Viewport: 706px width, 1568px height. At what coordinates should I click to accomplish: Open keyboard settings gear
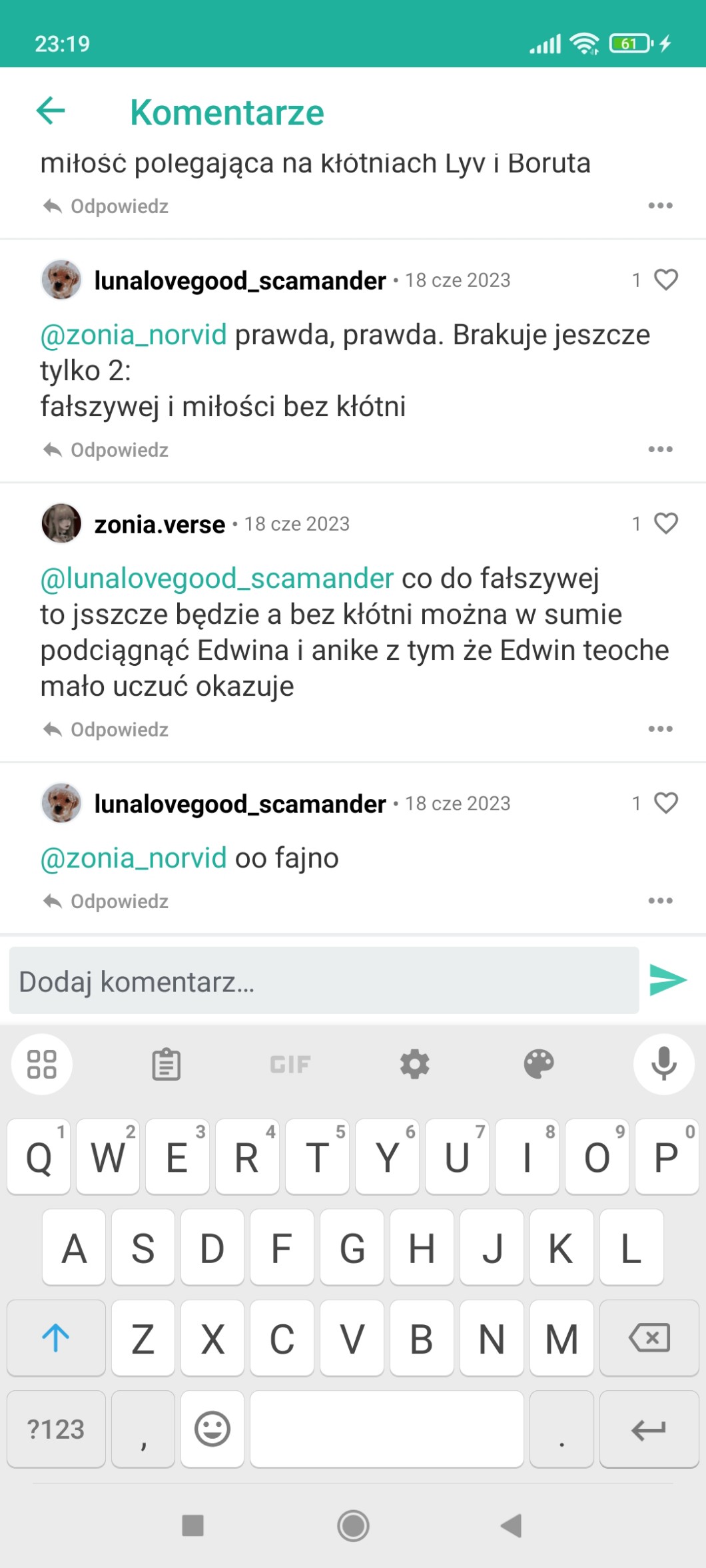414,1064
